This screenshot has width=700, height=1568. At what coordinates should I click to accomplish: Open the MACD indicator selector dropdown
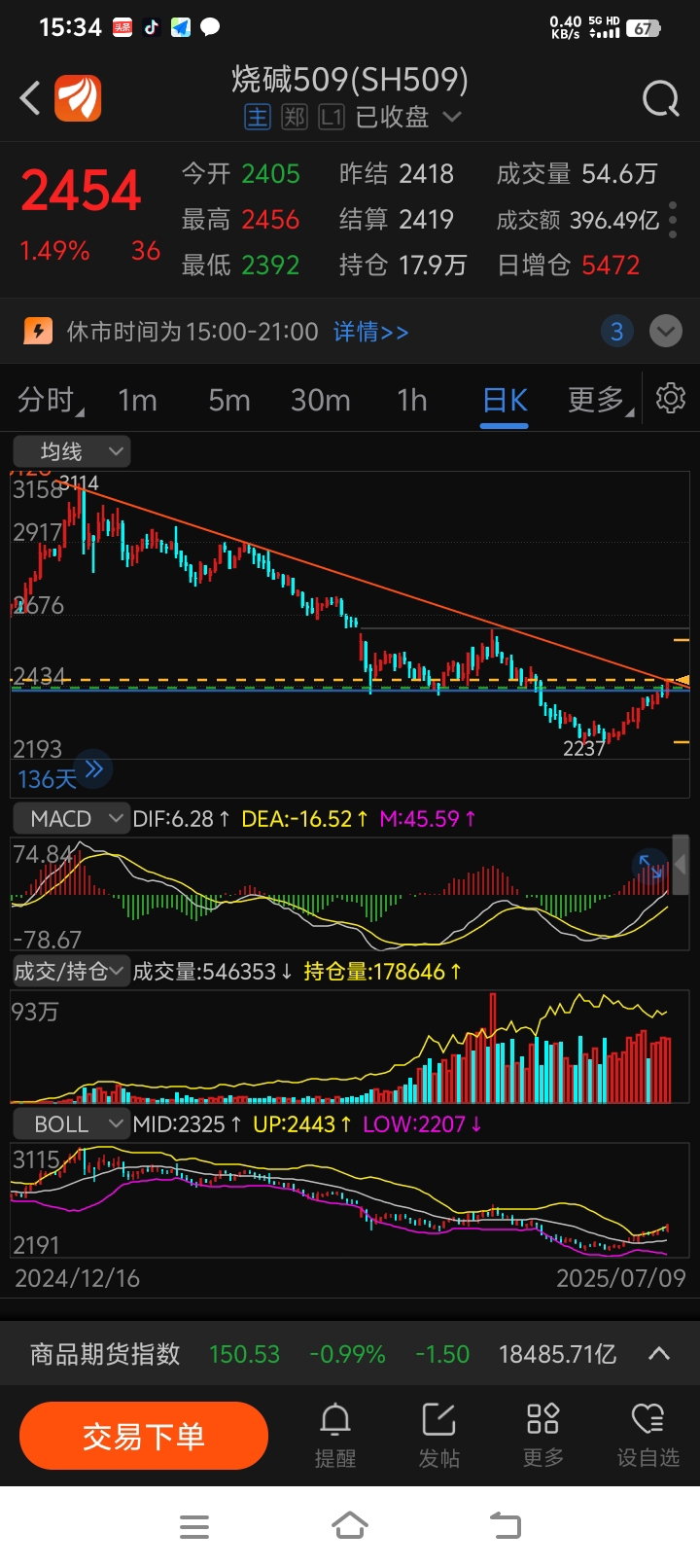click(x=69, y=818)
